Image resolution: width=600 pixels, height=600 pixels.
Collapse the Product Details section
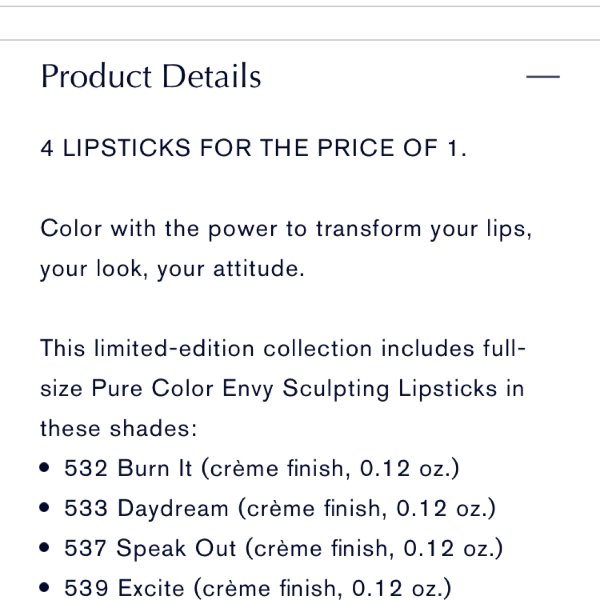pos(543,77)
